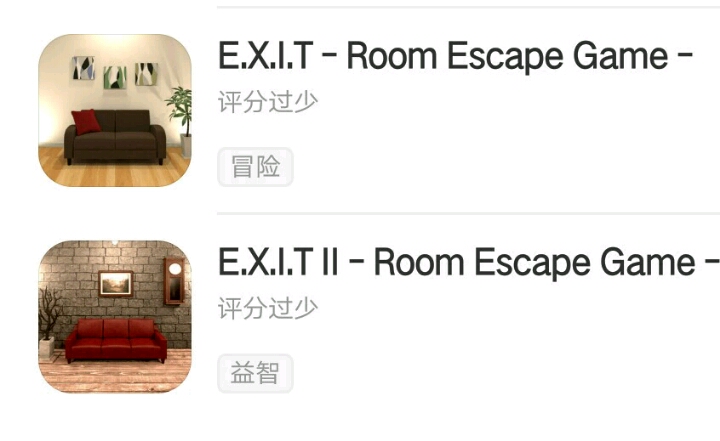Open E.X.I.T II - Room Escape Game listing
The height and width of the screenshot is (441, 720).
470,264
